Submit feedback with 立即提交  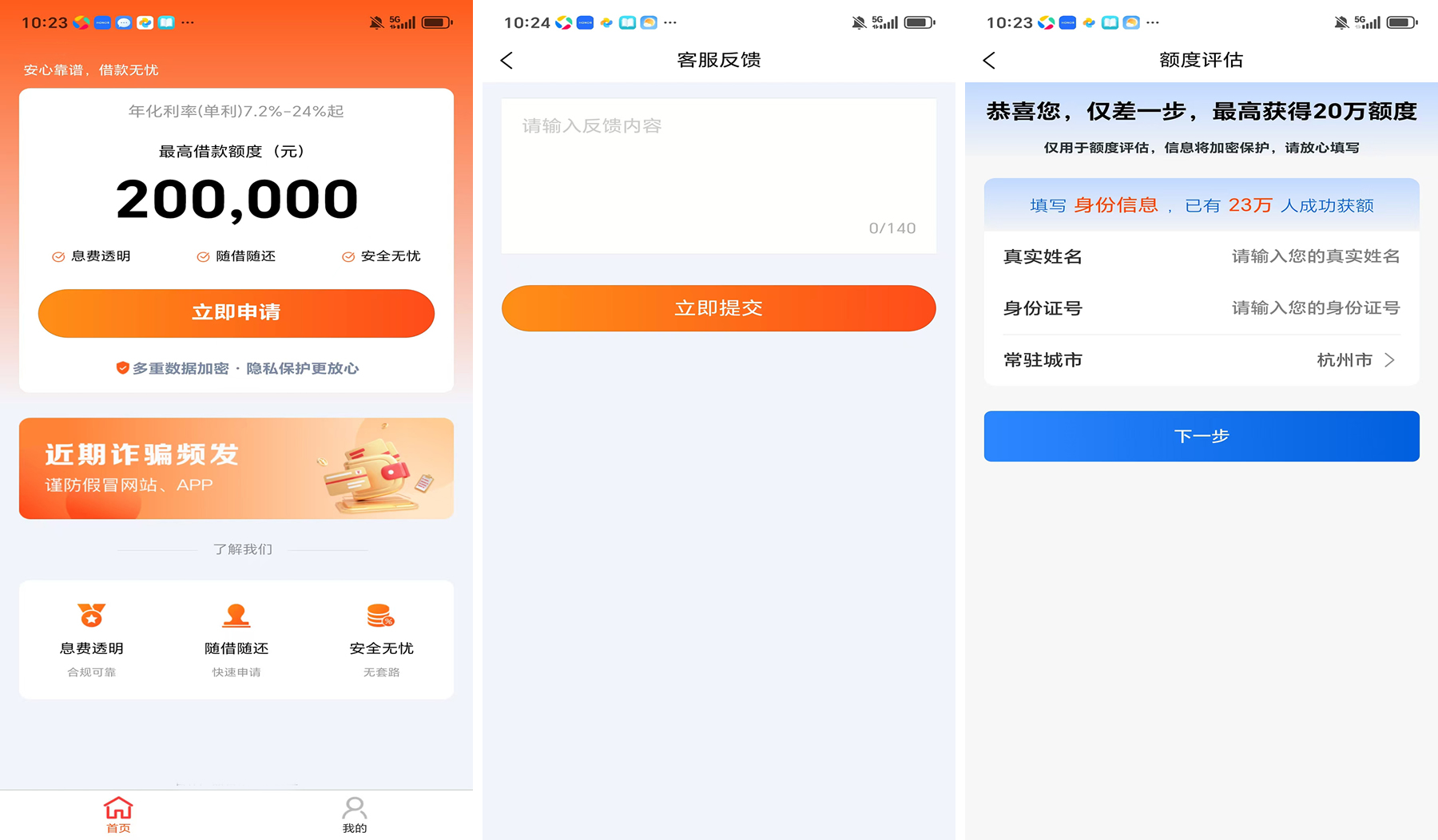pos(717,308)
